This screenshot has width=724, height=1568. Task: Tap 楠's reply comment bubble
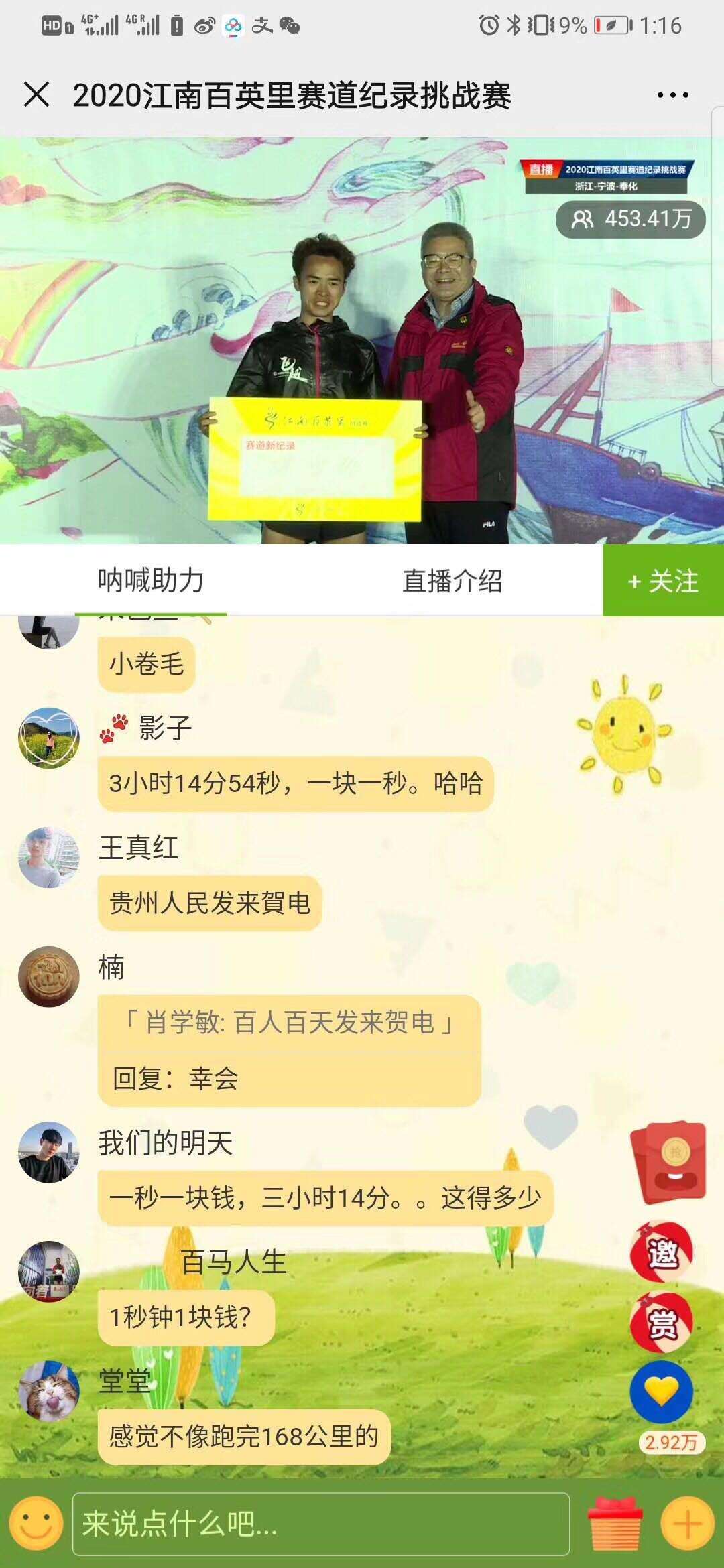pyautogui.click(x=289, y=1050)
